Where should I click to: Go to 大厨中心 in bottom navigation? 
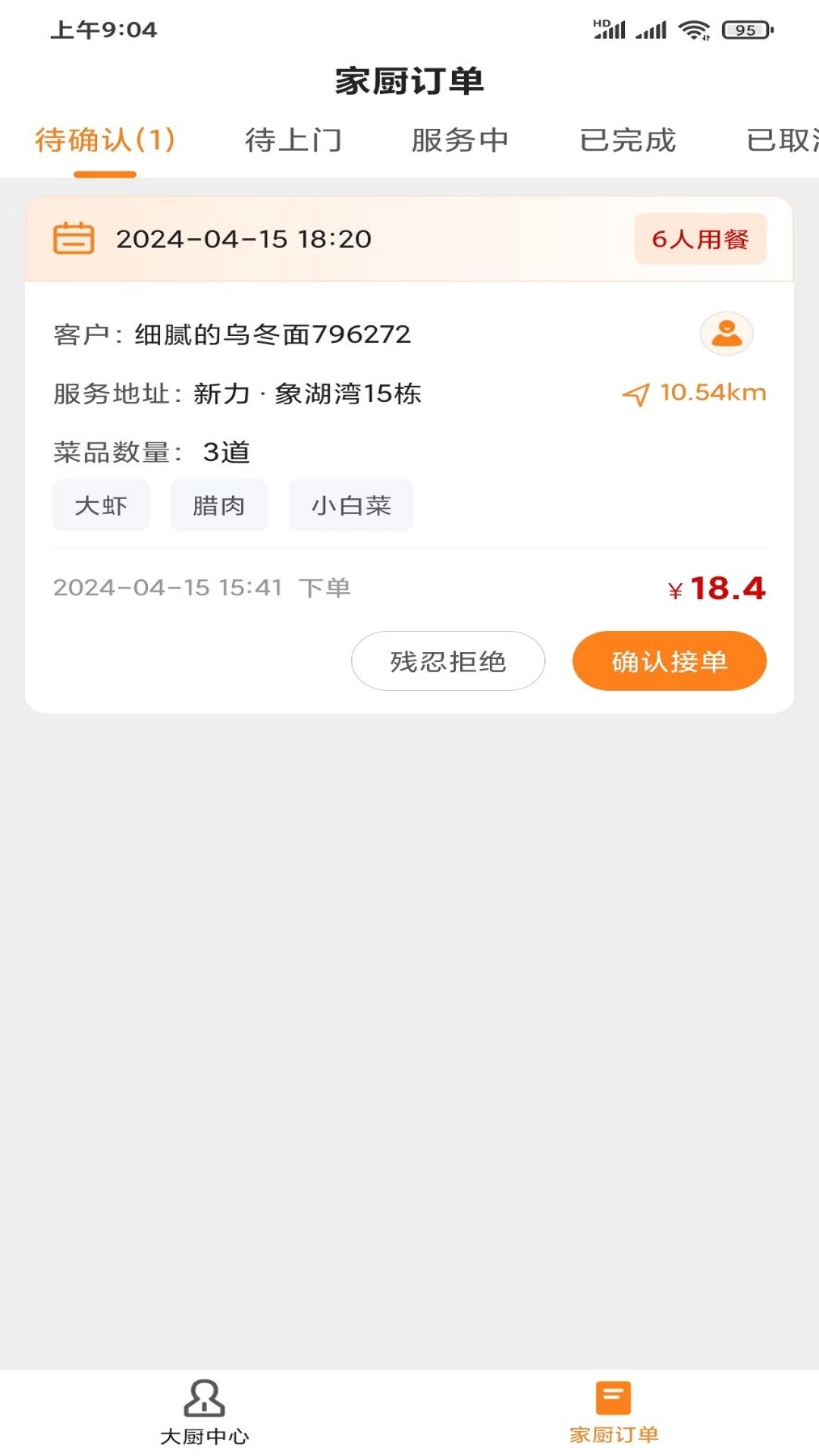click(205, 1411)
